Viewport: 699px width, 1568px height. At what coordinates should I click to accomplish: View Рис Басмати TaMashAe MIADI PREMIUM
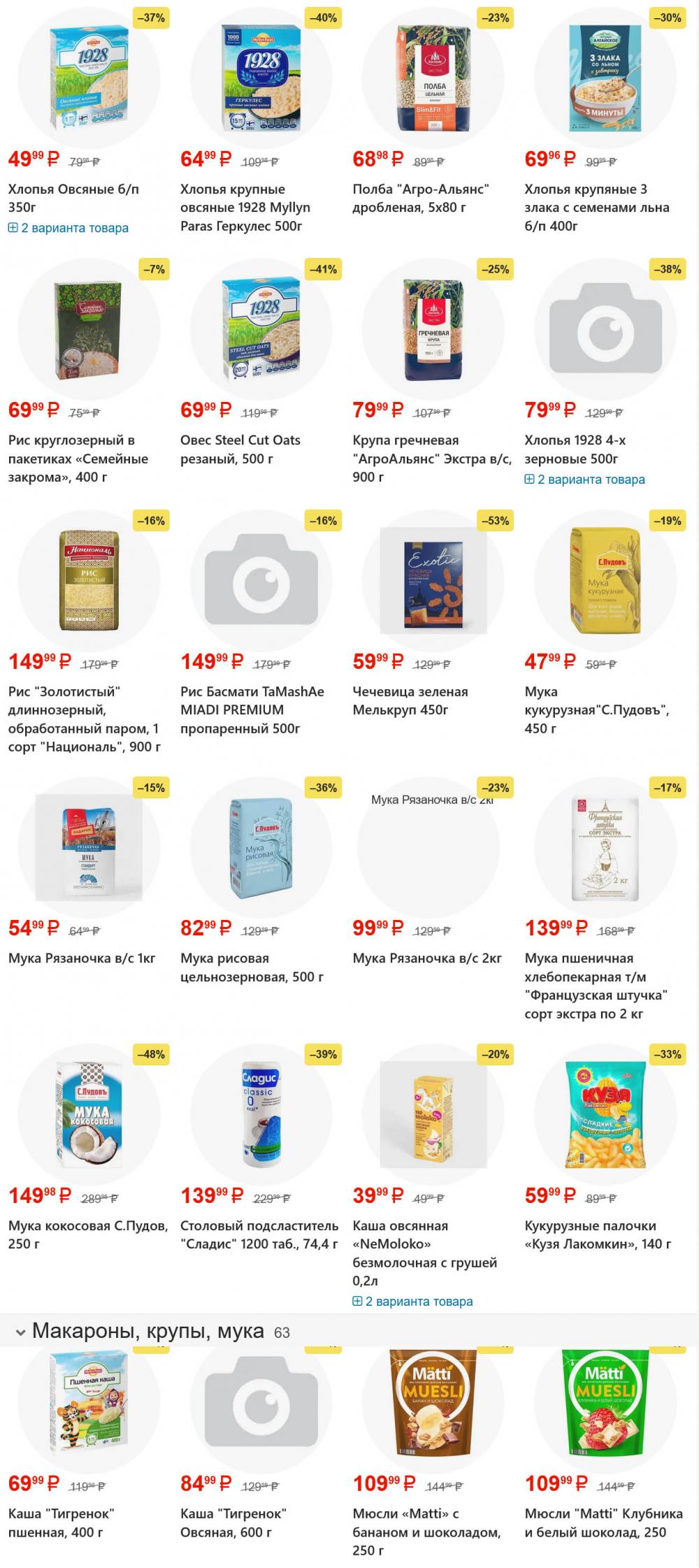pyautogui.click(x=252, y=710)
